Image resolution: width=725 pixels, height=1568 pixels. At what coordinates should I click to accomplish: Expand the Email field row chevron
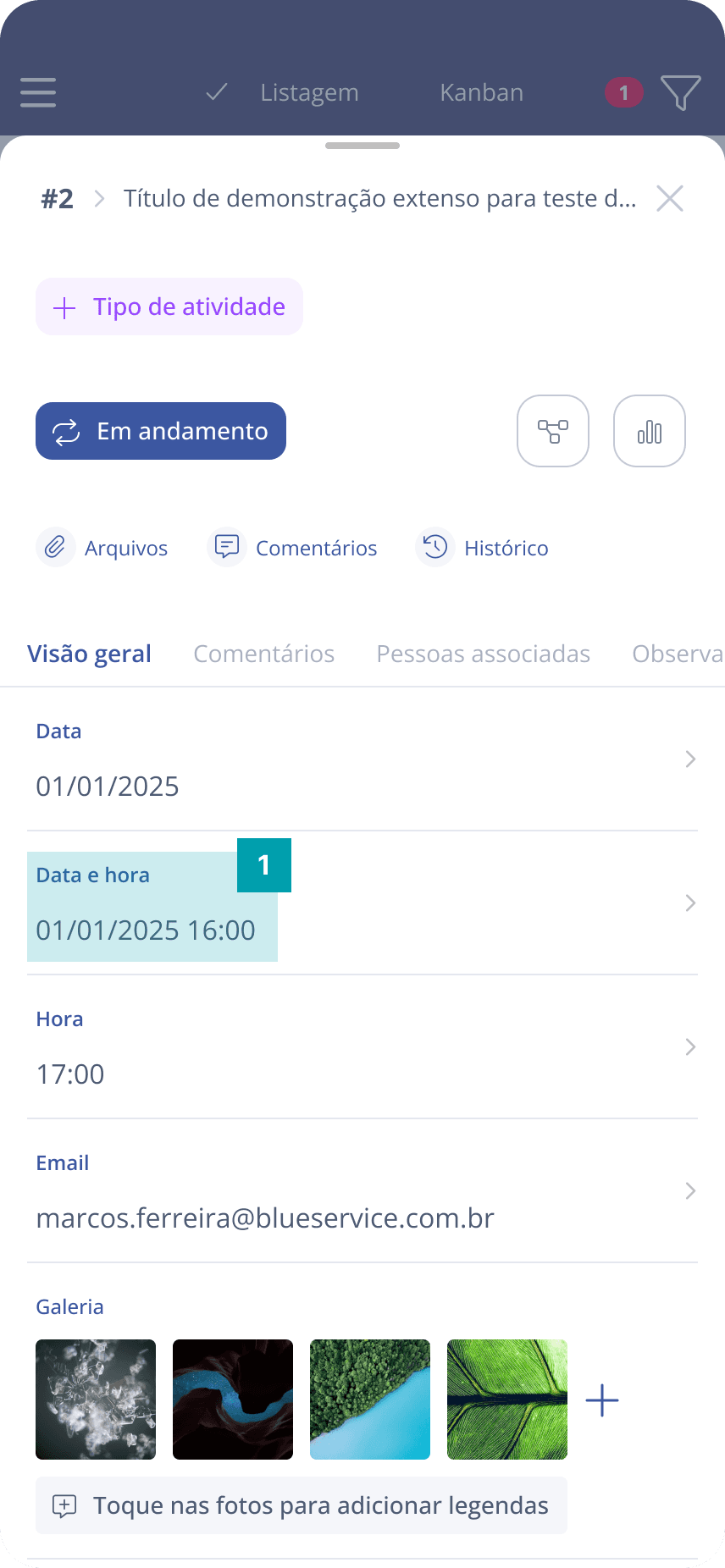[690, 1190]
